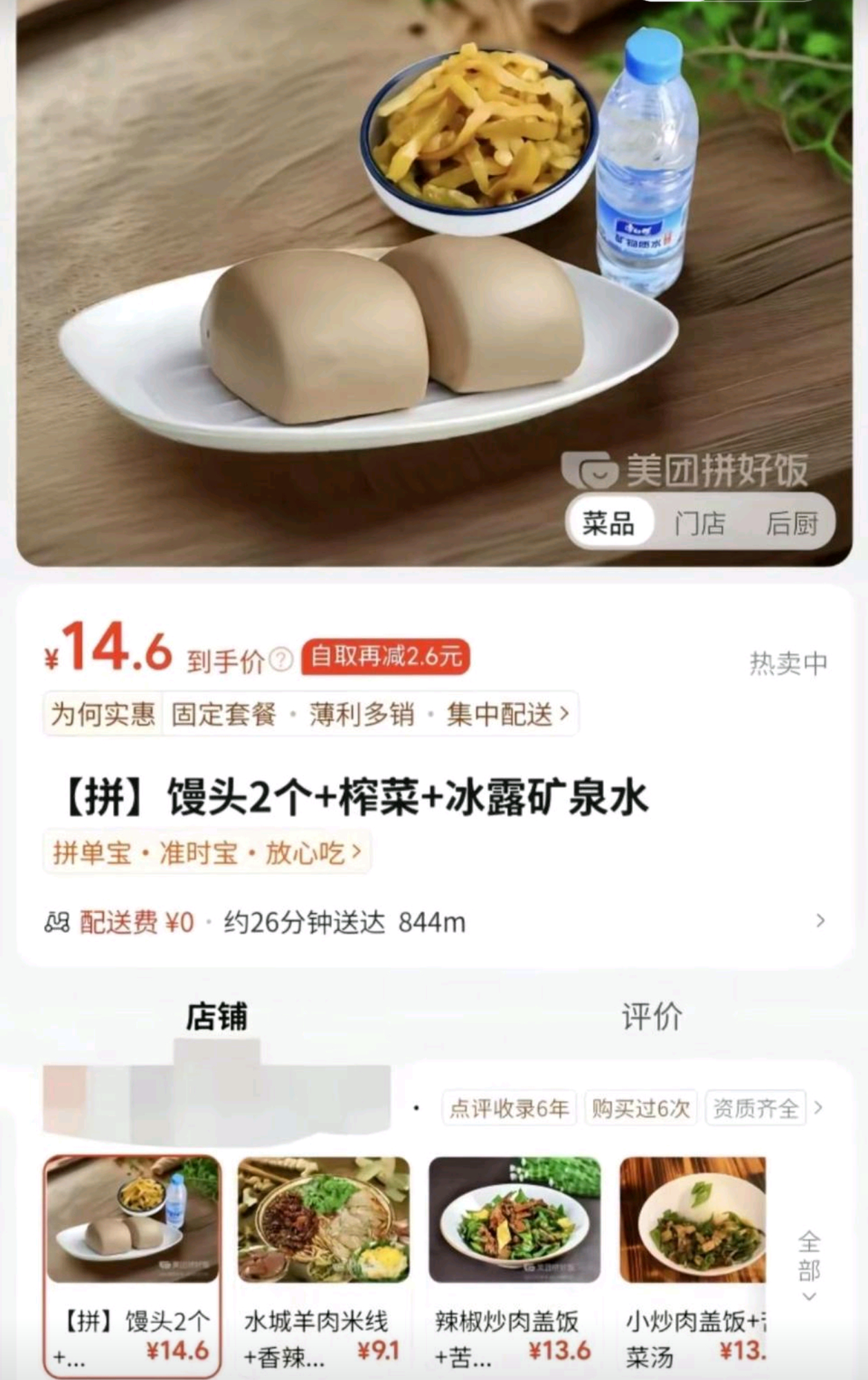Select the 店铺 tab

[216, 1017]
